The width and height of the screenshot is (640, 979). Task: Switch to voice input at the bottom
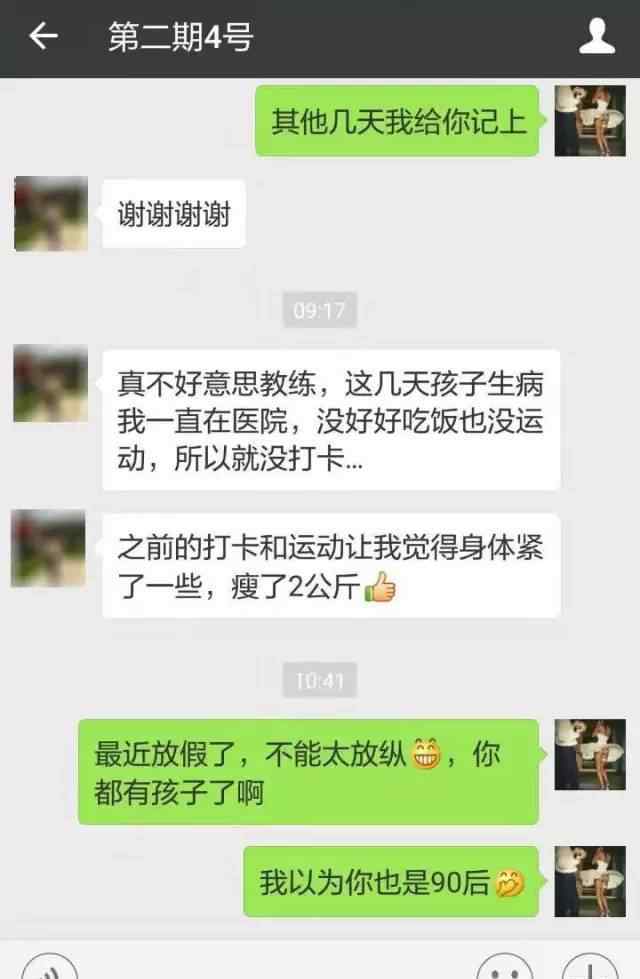tap(48, 970)
